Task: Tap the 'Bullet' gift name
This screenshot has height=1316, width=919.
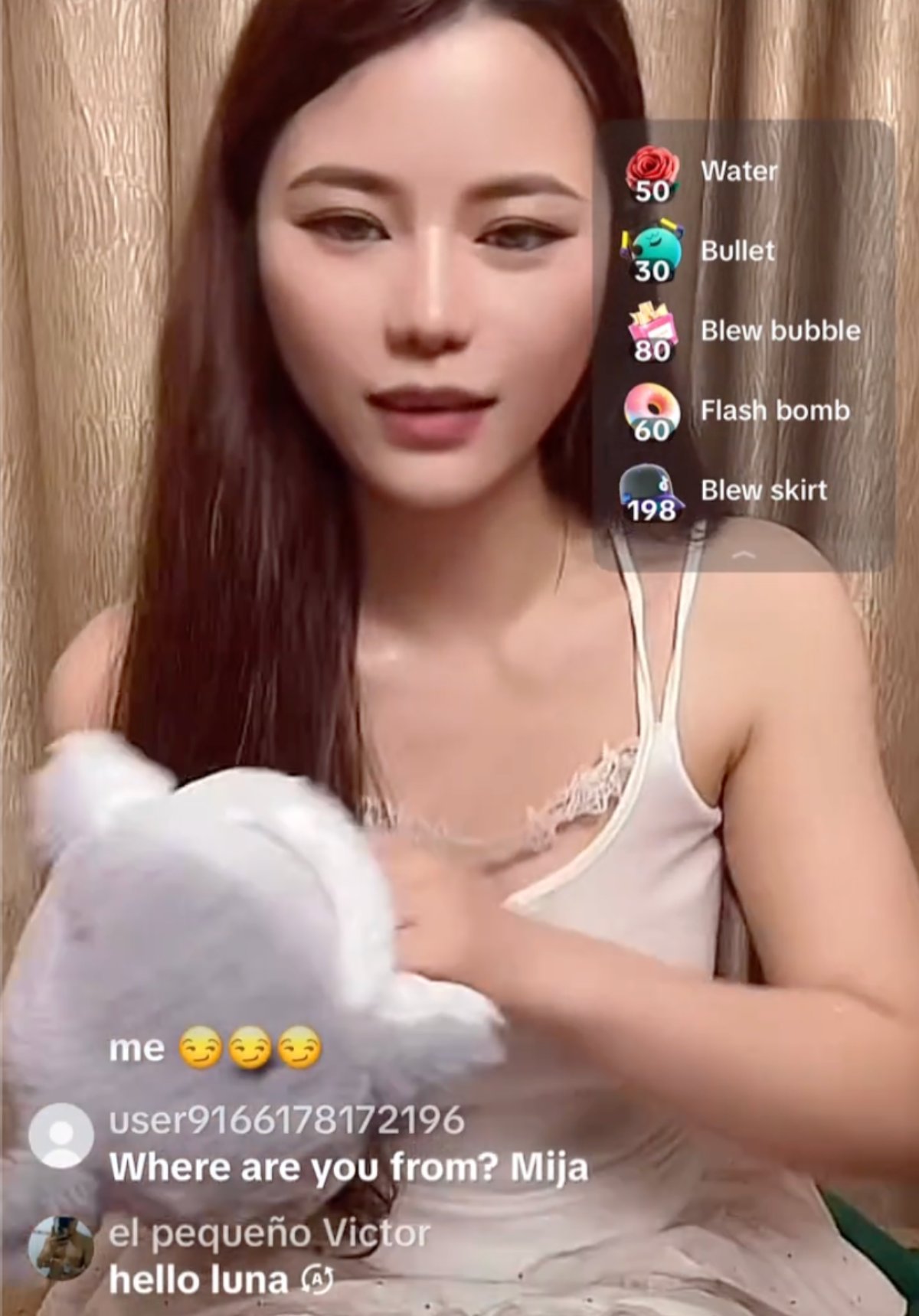Action: click(x=737, y=250)
